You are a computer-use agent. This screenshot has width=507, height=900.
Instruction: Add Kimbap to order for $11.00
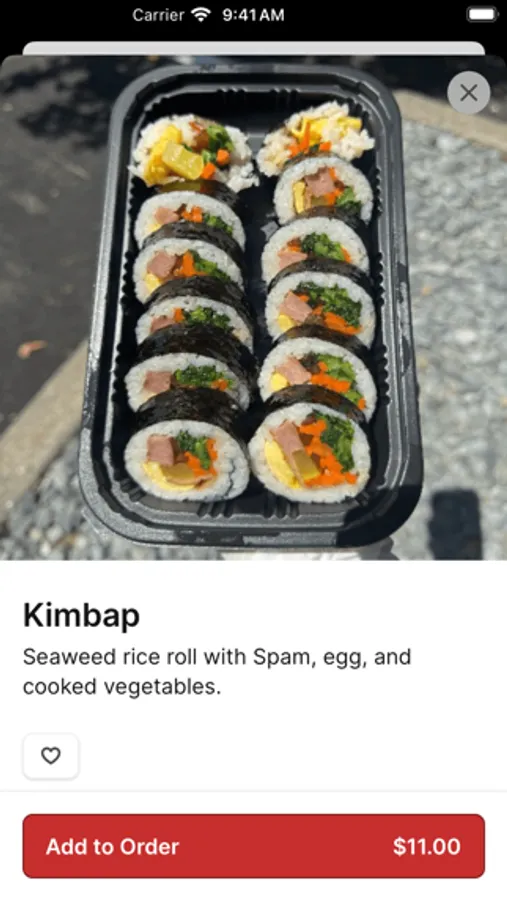[254, 846]
